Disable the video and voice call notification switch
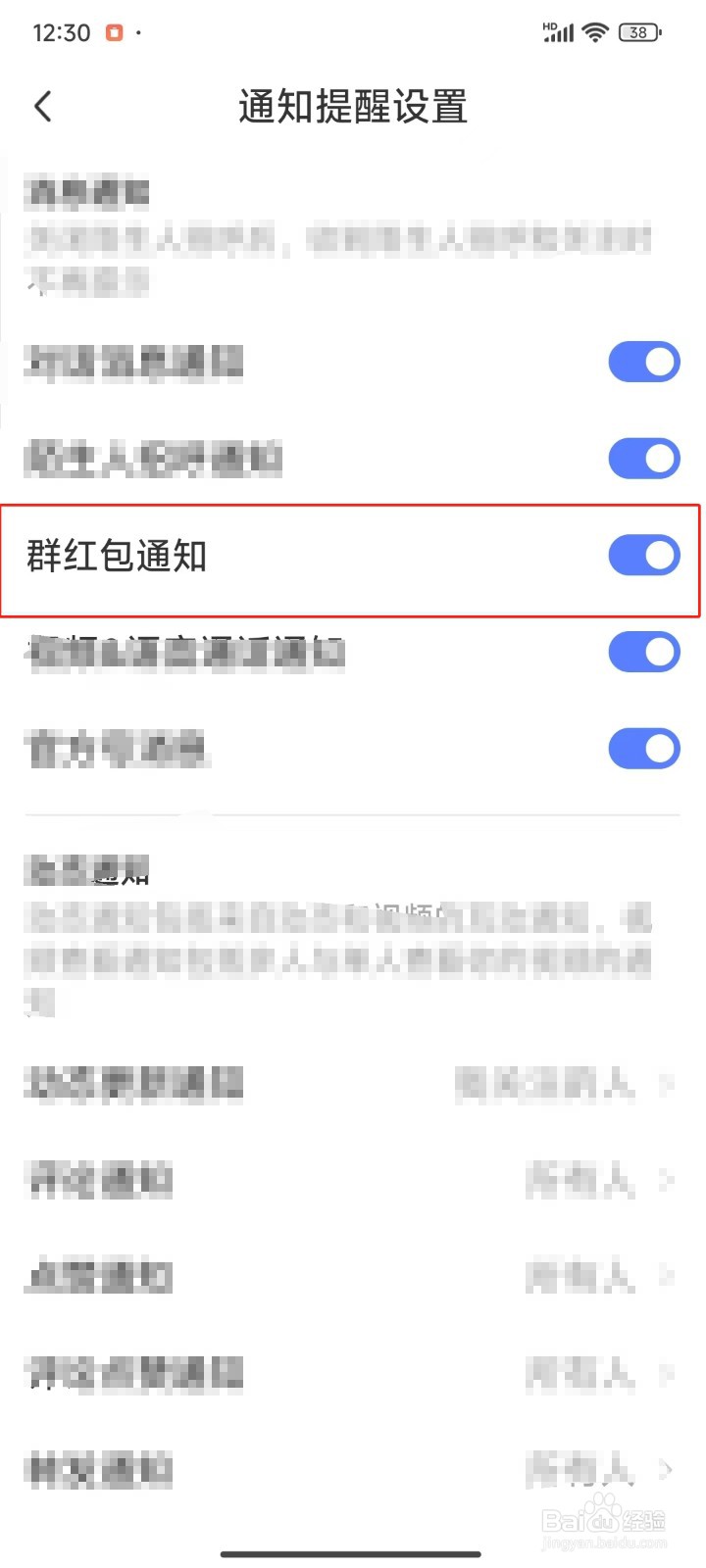 643,652
